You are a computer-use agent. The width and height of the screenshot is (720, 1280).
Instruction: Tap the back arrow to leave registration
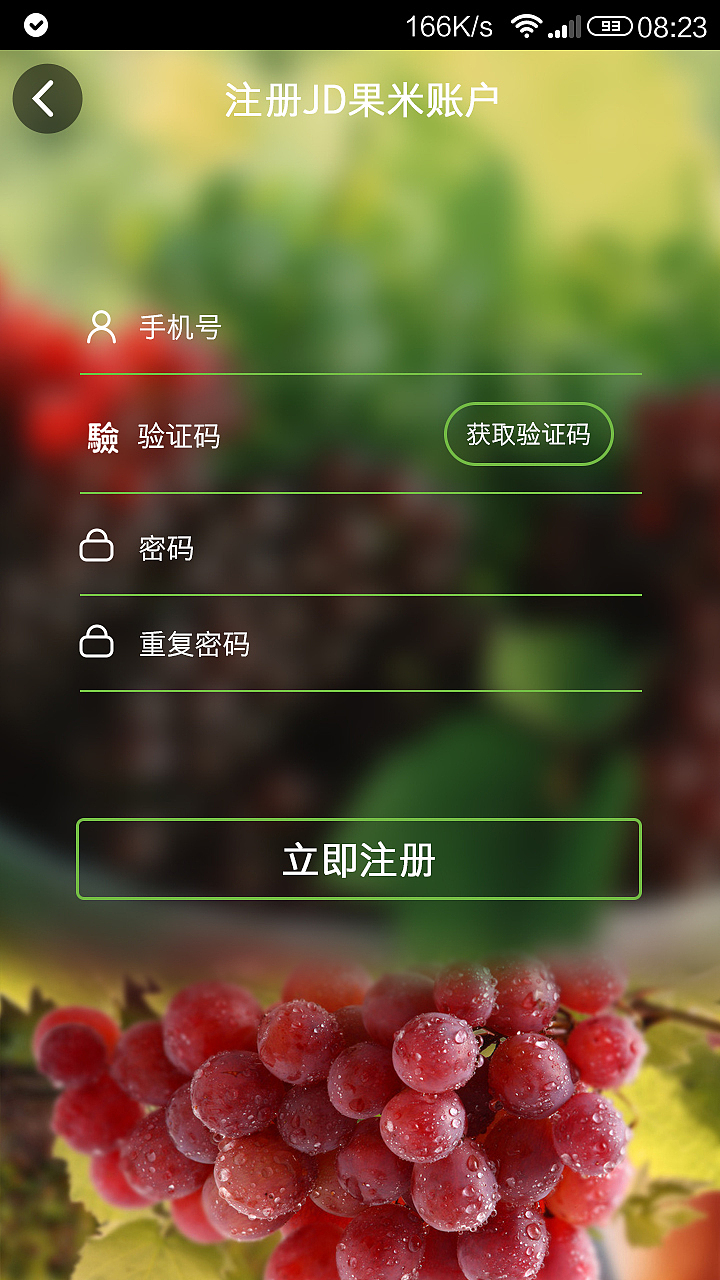(46, 97)
